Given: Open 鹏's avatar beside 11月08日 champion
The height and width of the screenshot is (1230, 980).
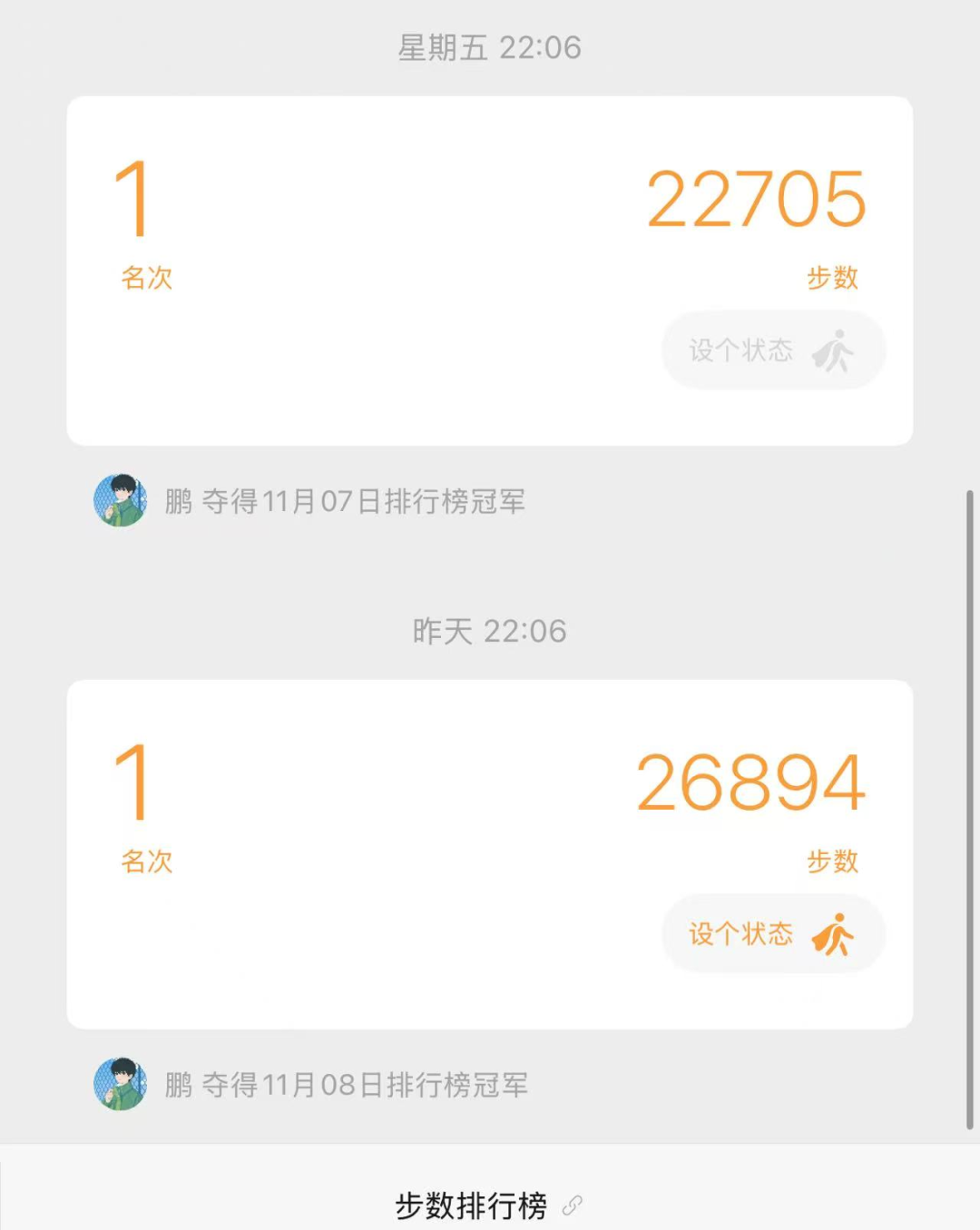Looking at the screenshot, I should point(121,1084).
